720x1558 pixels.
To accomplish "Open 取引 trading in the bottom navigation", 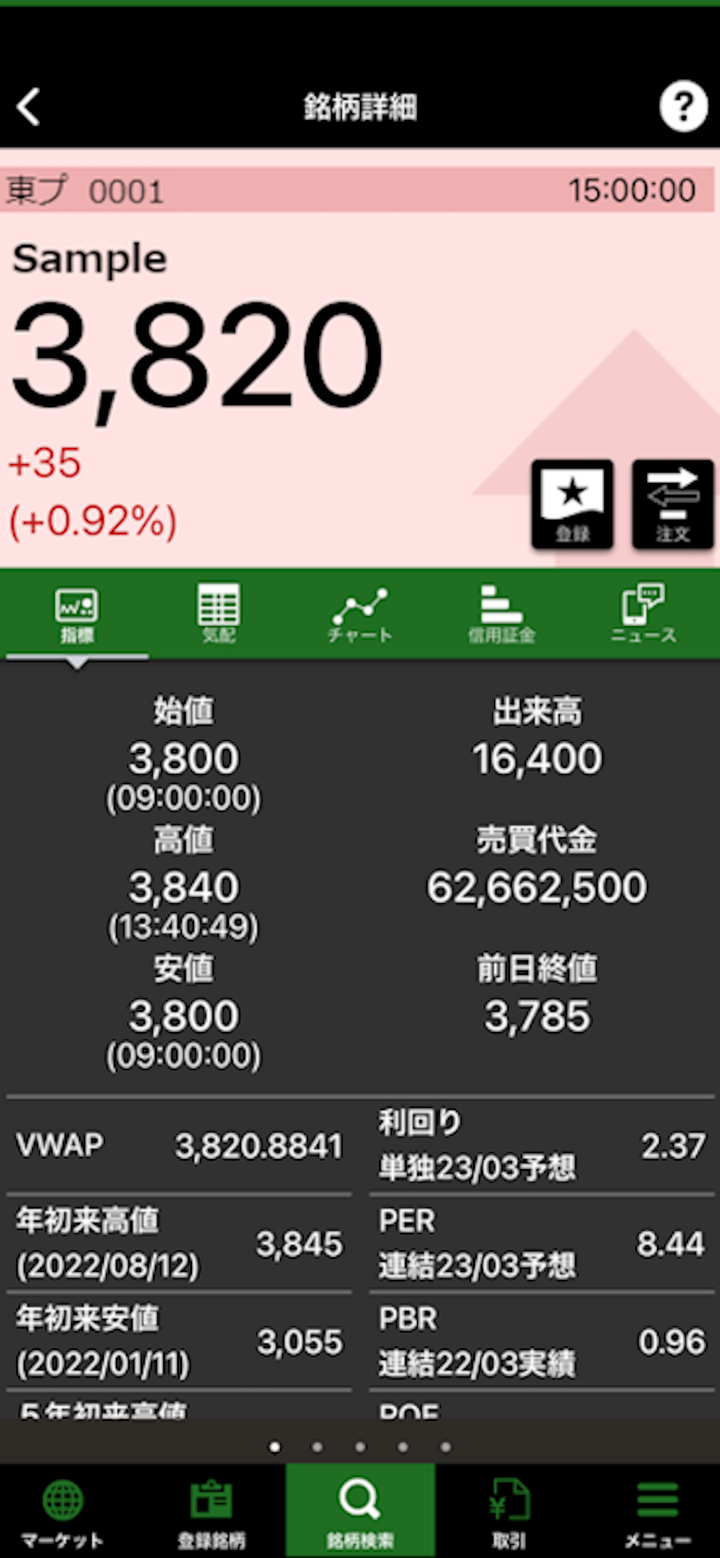I will 508,1512.
